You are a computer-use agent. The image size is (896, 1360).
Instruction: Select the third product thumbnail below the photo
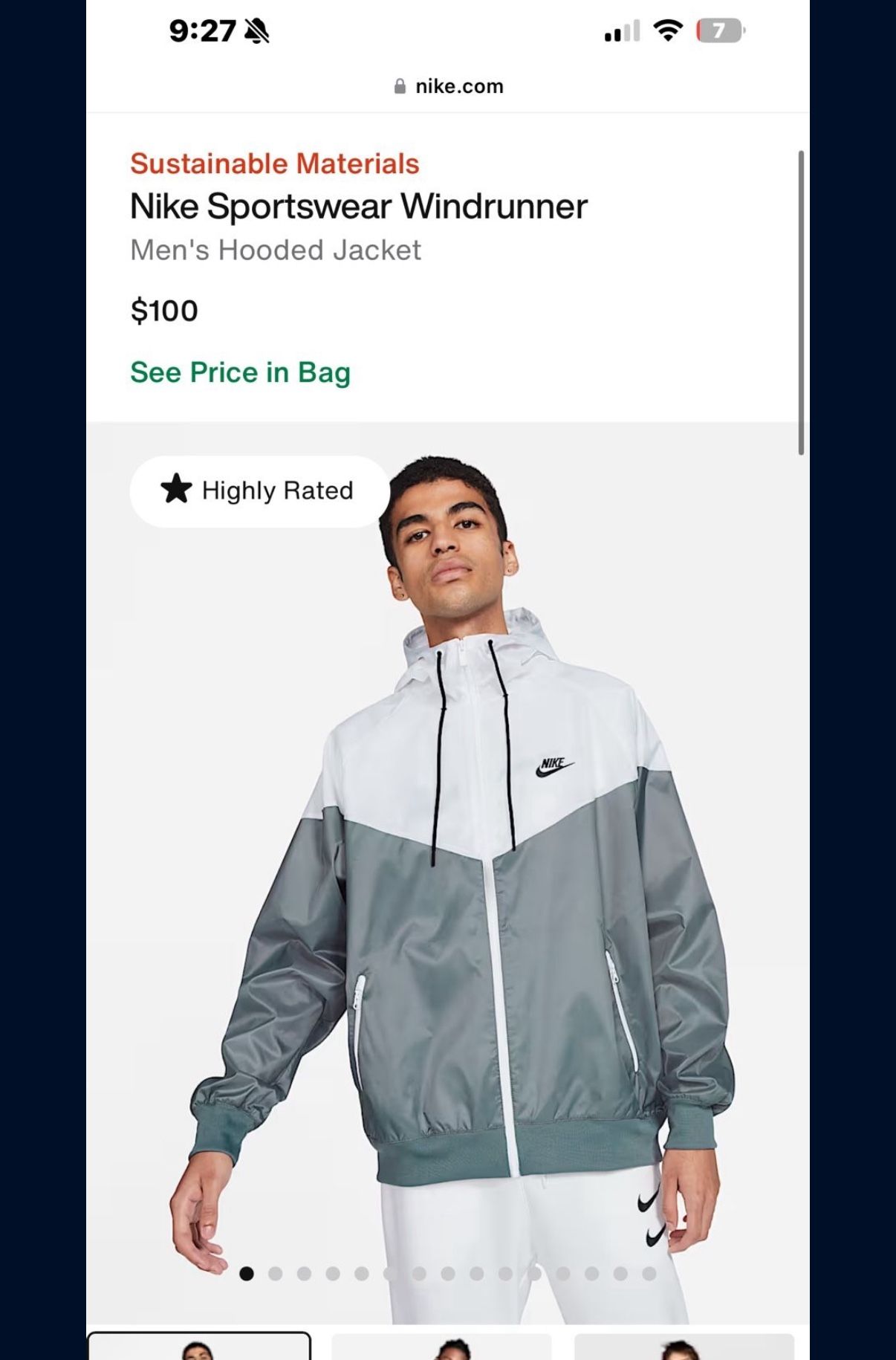[x=684, y=1346]
